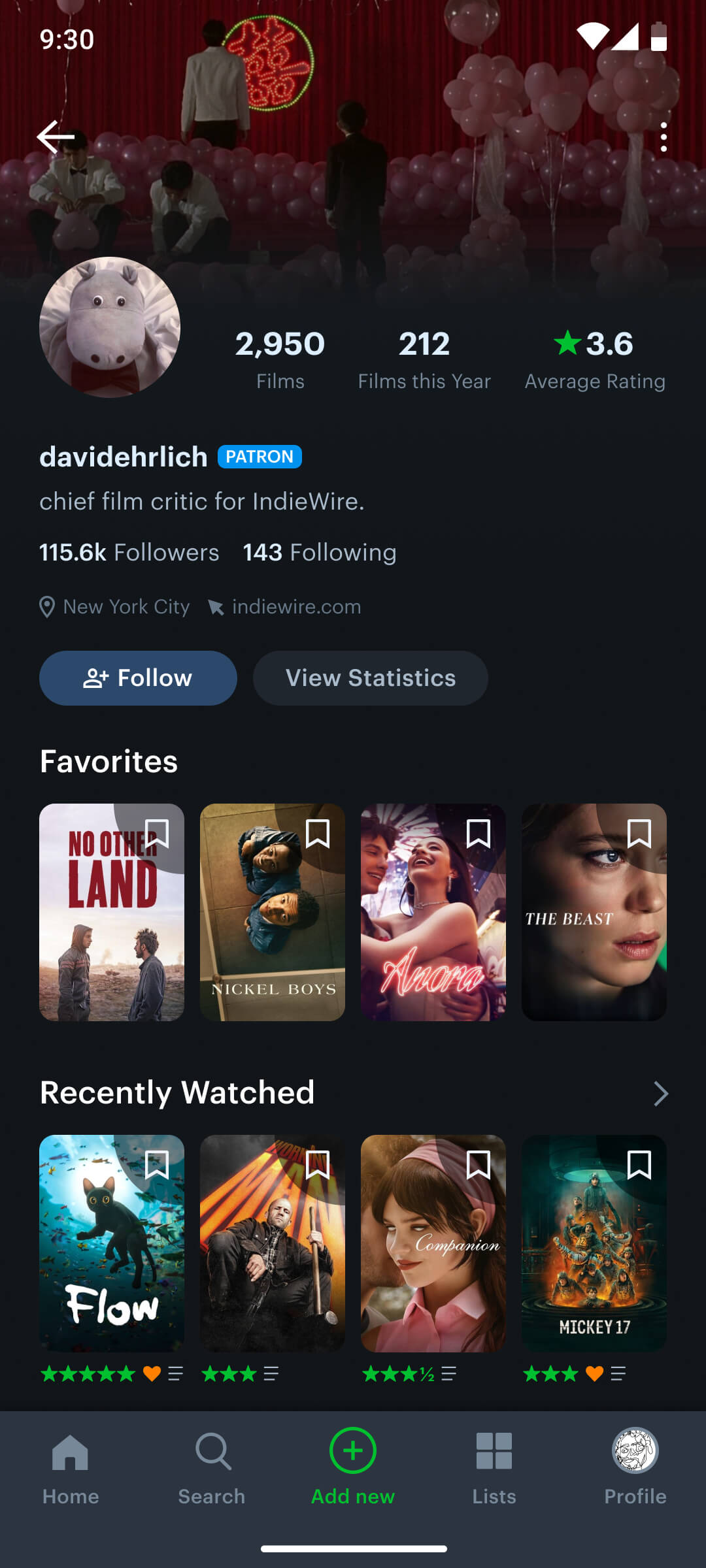This screenshot has width=706, height=1568.
Task: Open the No Other Land poster
Action: pyautogui.click(x=112, y=912)
